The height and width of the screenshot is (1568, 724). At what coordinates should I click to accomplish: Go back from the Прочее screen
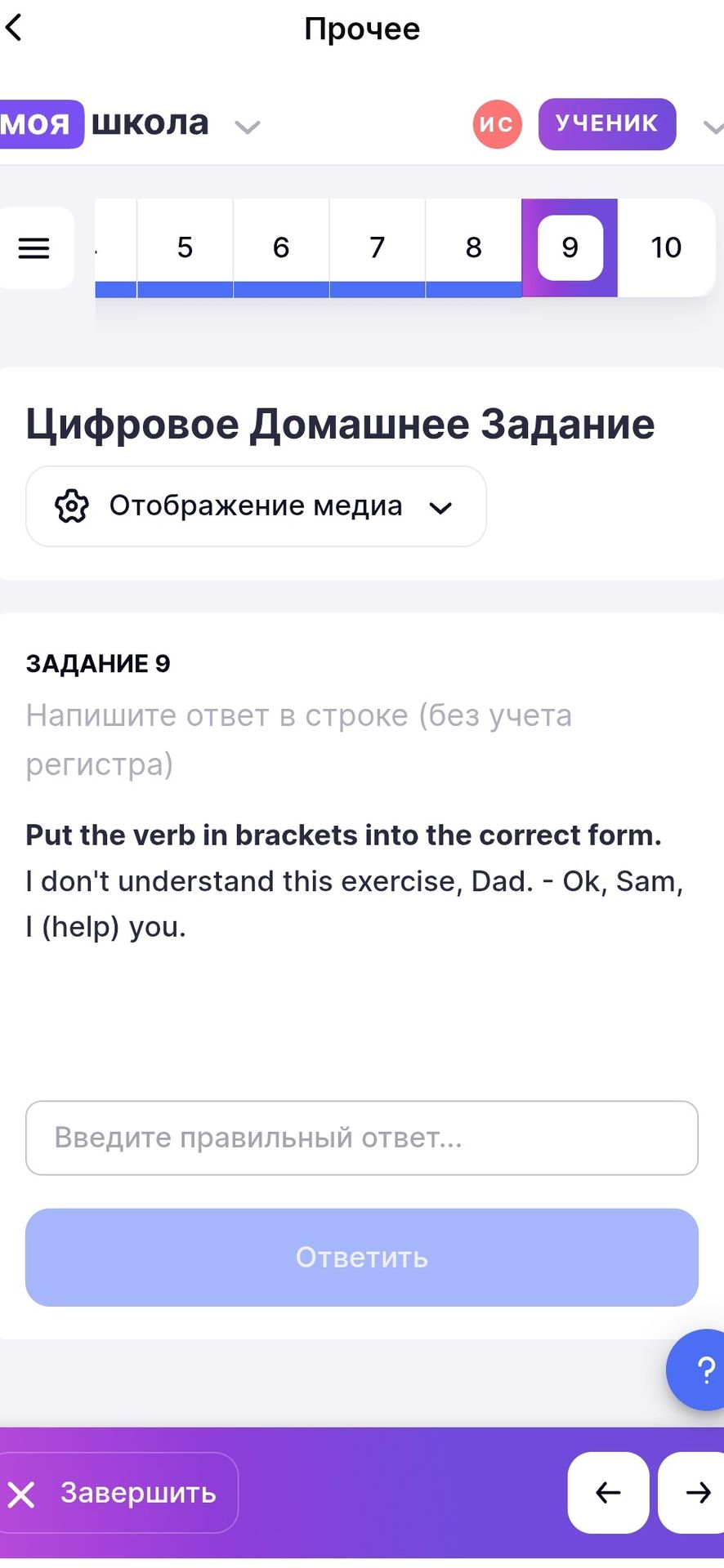pyautogui.click(x=14, y=29)
